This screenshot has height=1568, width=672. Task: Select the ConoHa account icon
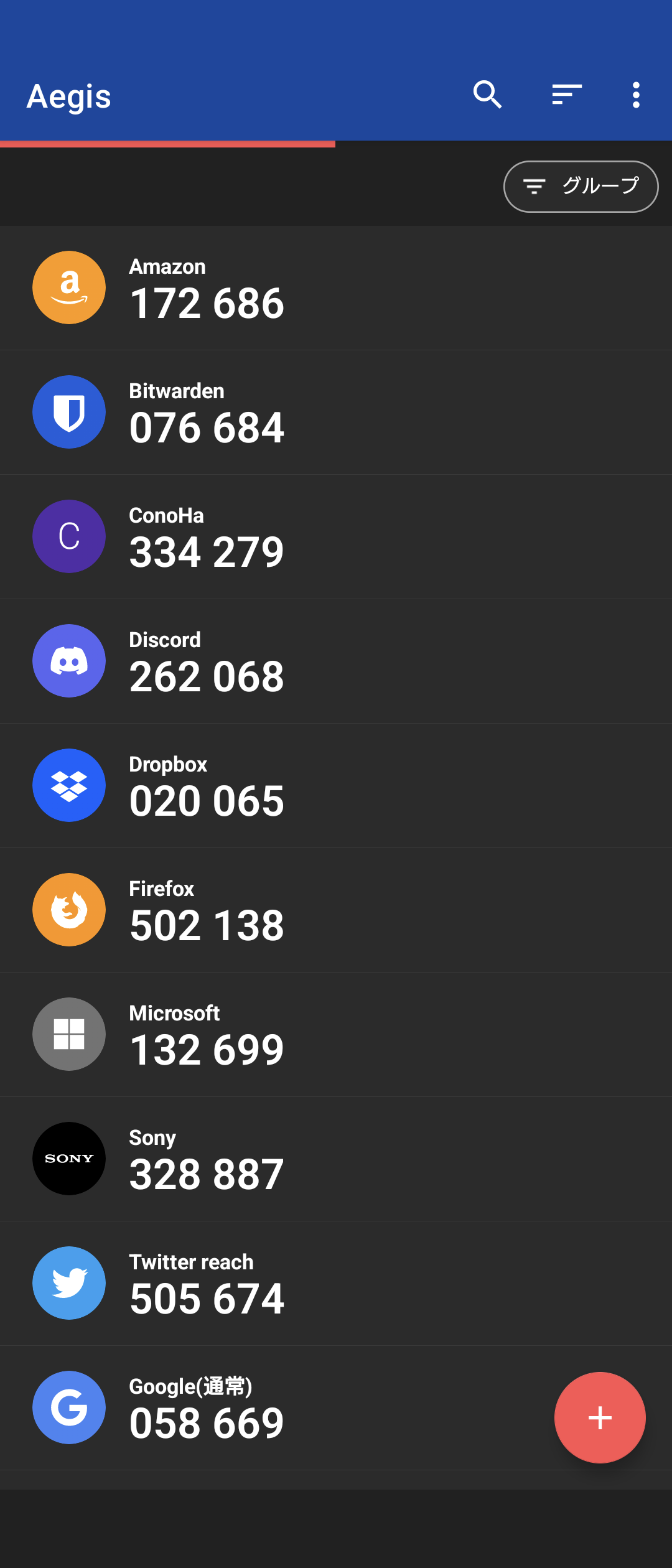(x=68, y=536)
